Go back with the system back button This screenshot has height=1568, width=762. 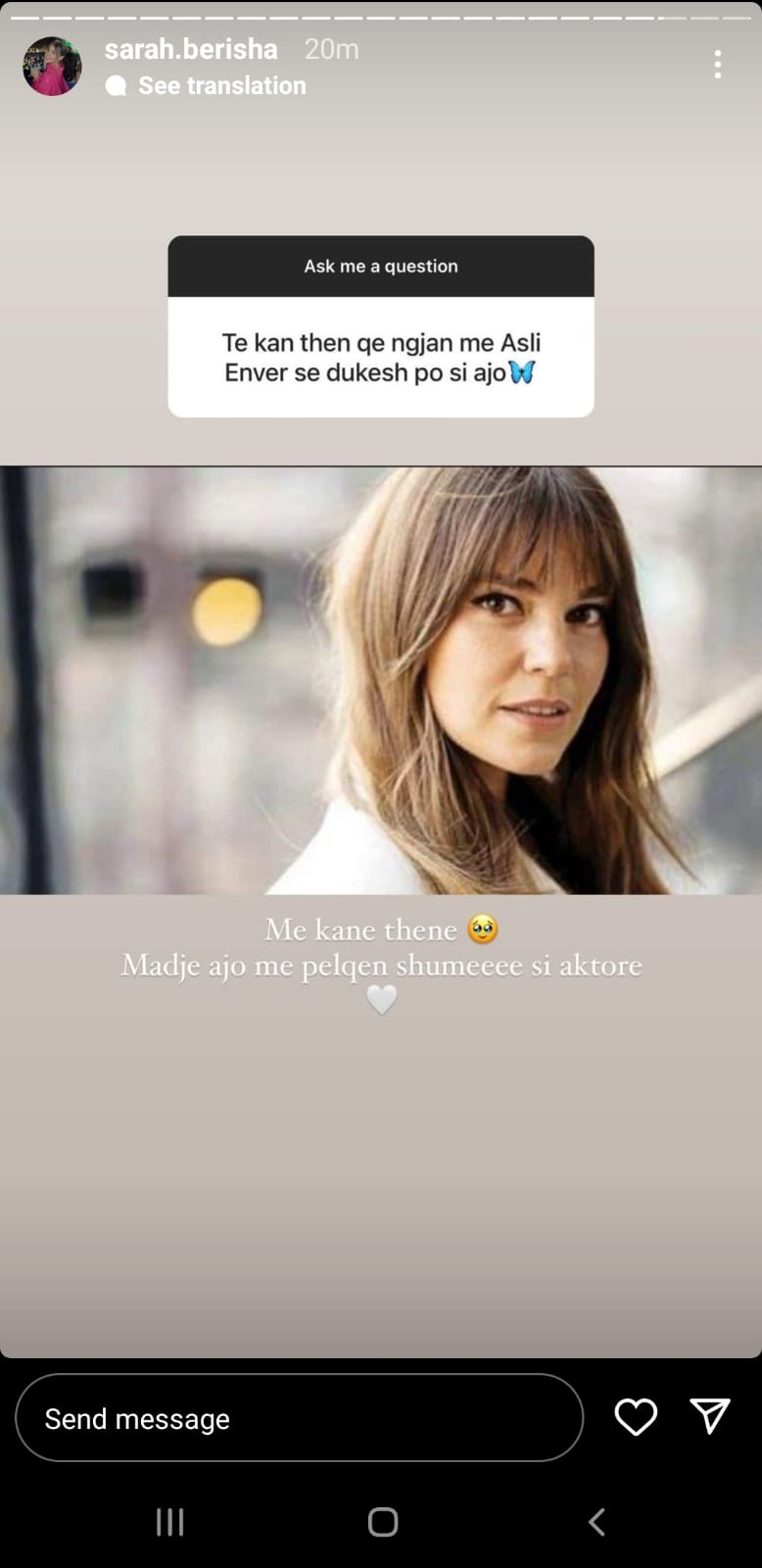[x=596, y=1522]
